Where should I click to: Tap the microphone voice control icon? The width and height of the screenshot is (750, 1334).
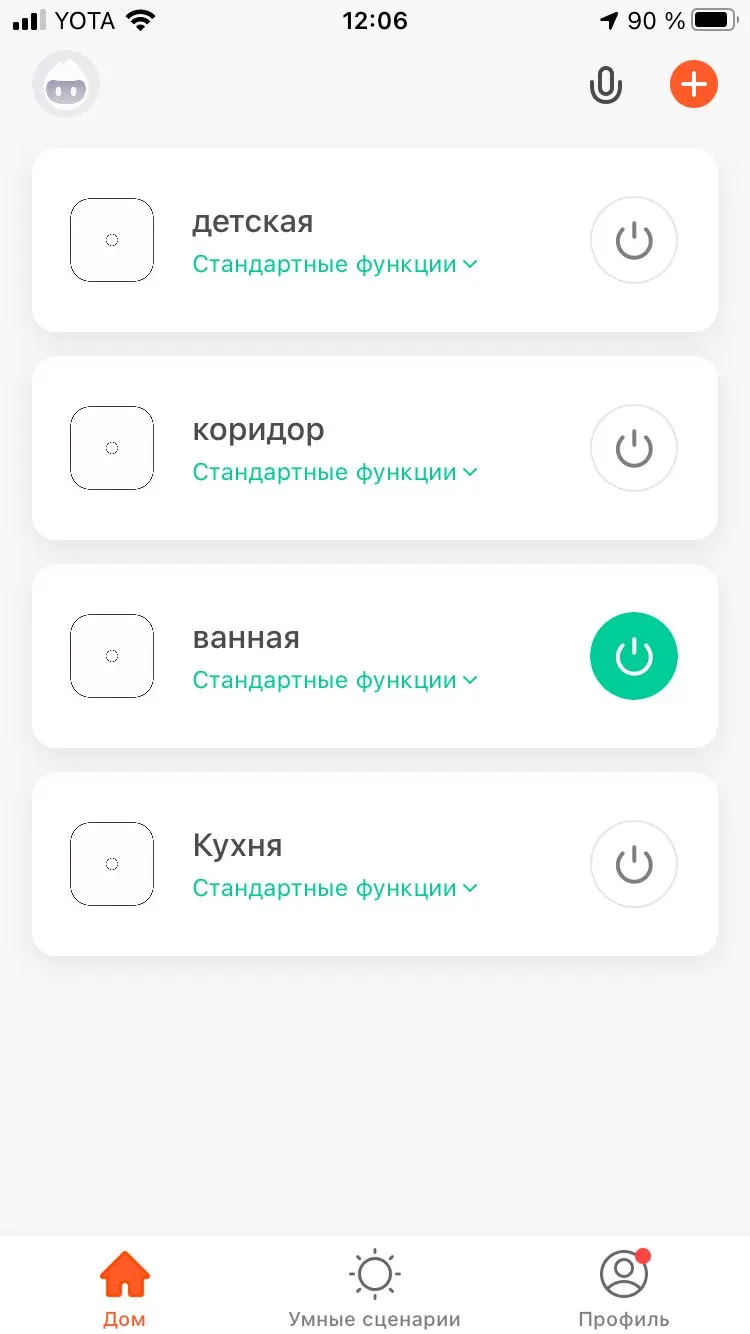coord(605,86)
